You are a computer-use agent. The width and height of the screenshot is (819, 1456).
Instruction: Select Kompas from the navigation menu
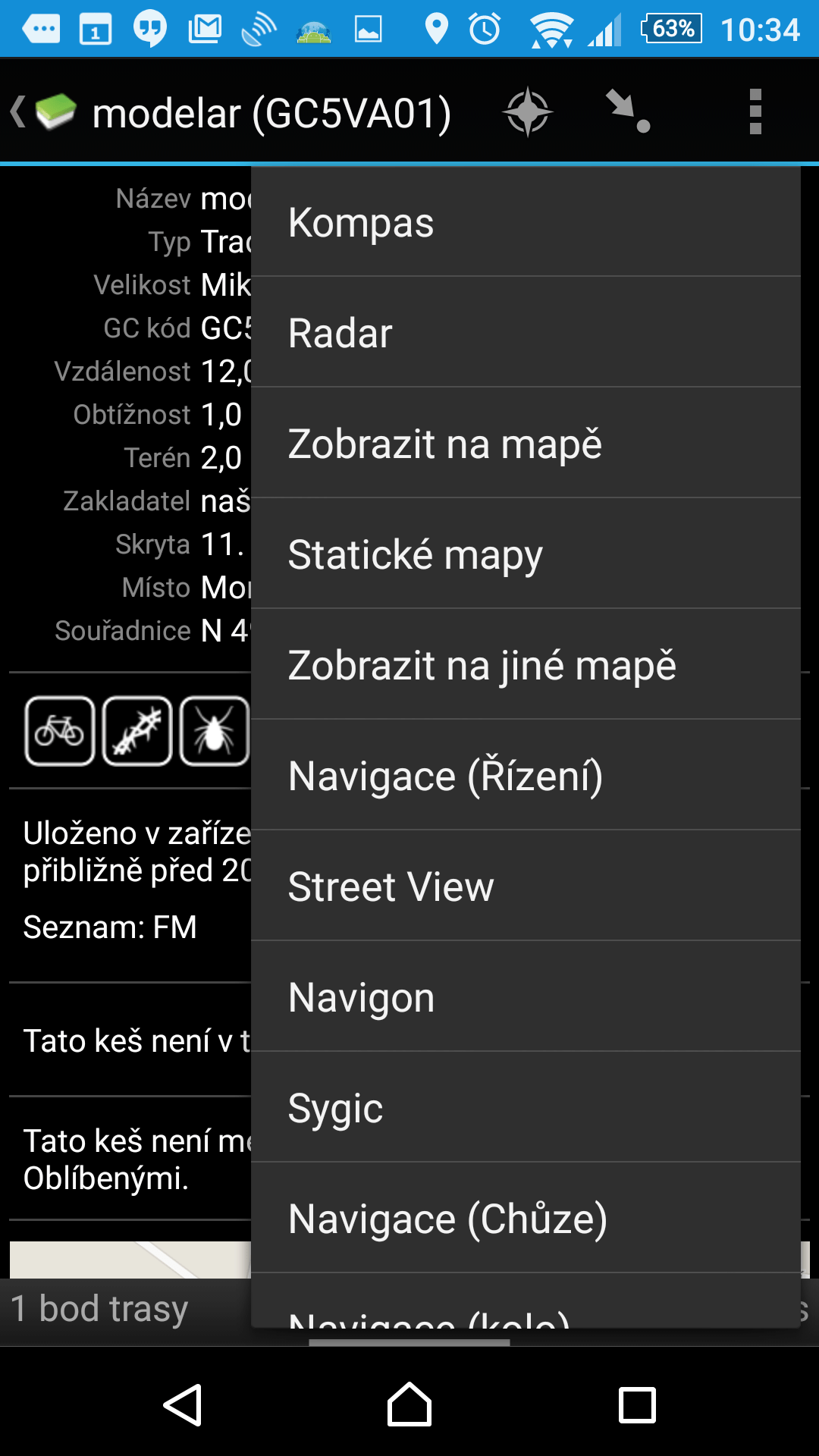pyautogui.click(x=526, y=221)
